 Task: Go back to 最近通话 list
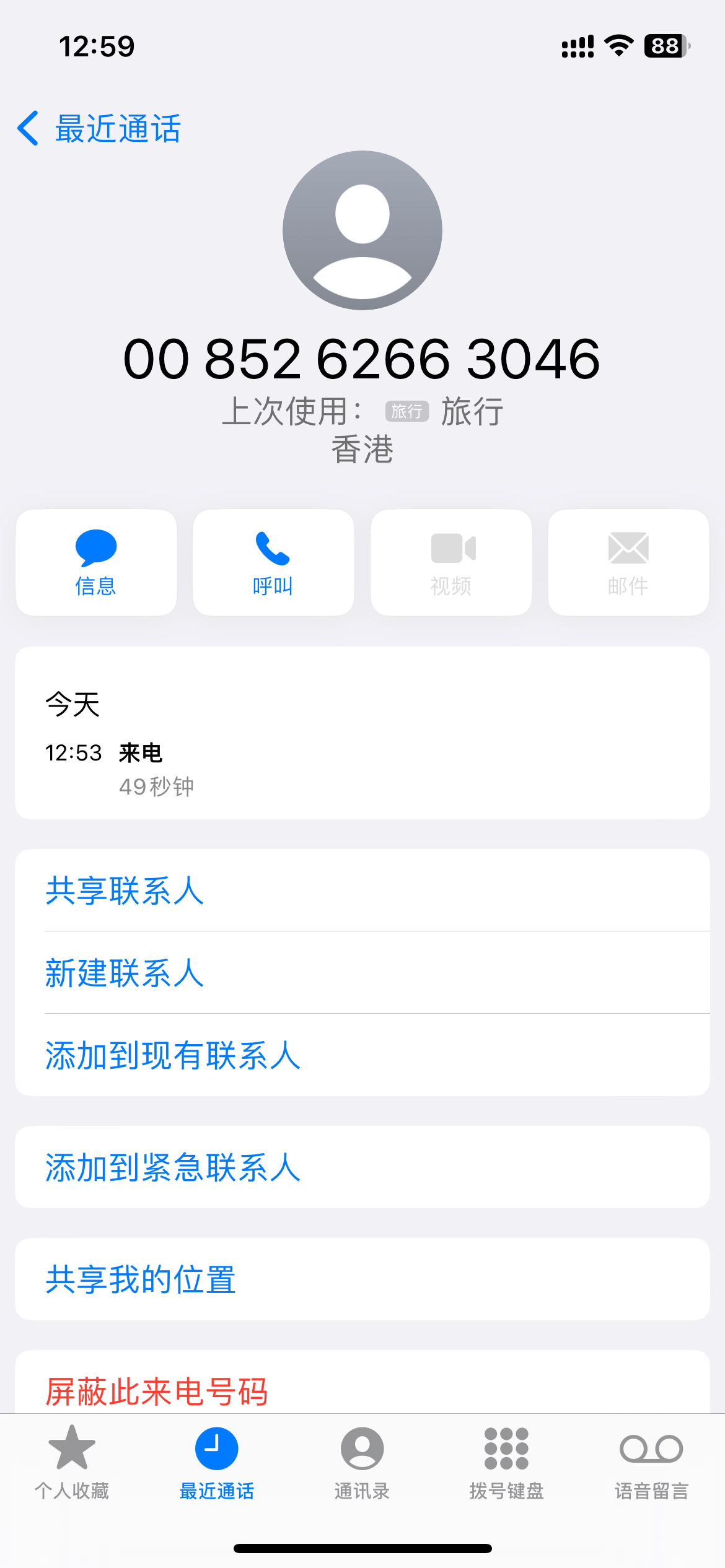(x=99, y=129)
